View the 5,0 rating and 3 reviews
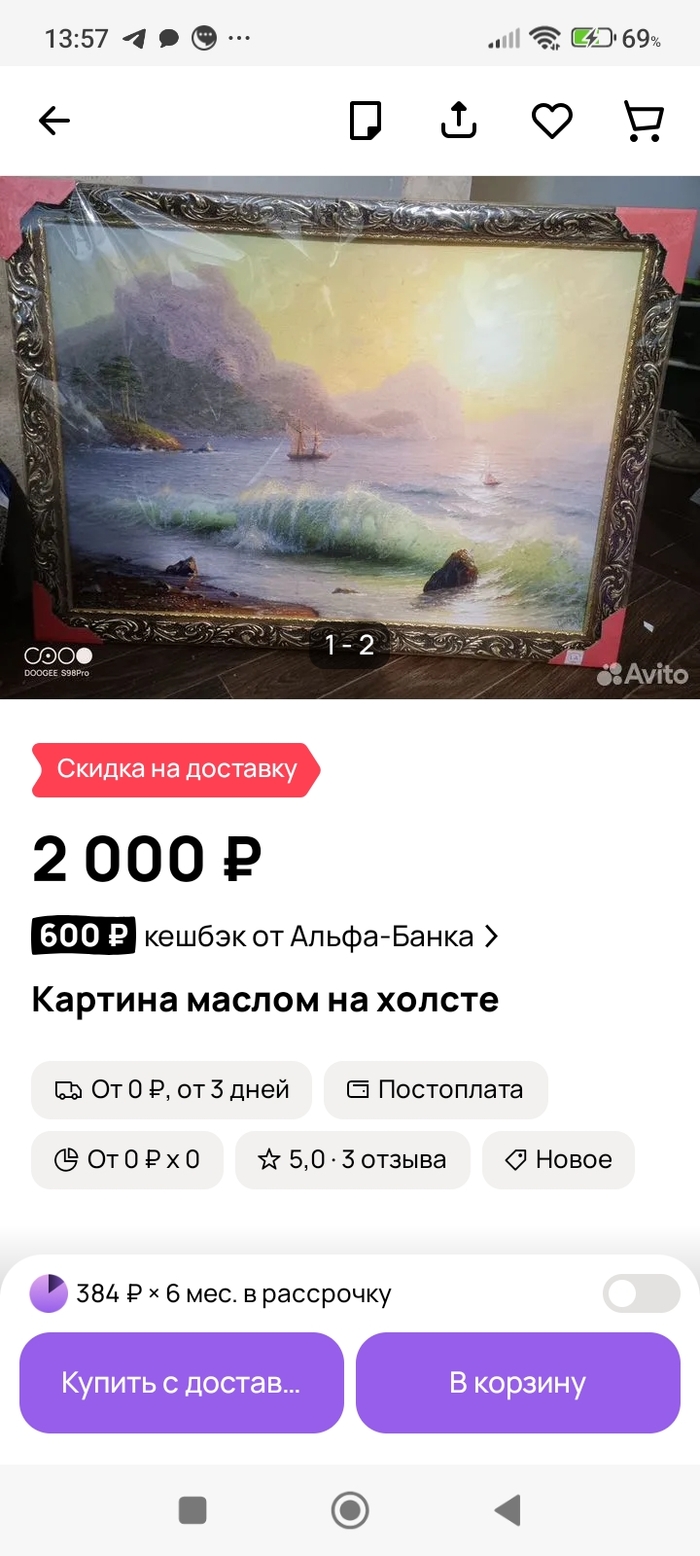 coord(352,1160)
